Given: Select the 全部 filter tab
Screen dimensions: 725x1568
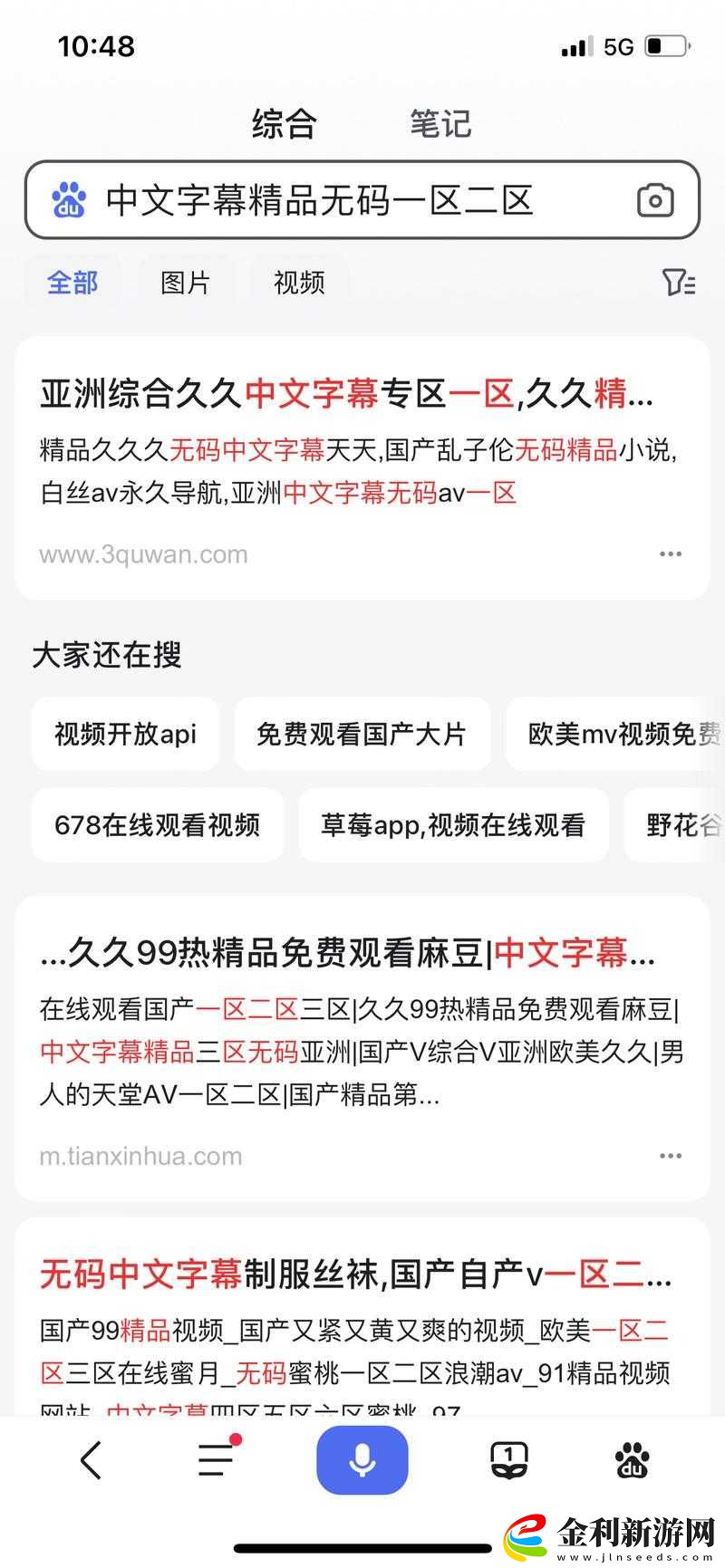Looking at the screenshot, I should pyautogui.click(x=72, y=284).
